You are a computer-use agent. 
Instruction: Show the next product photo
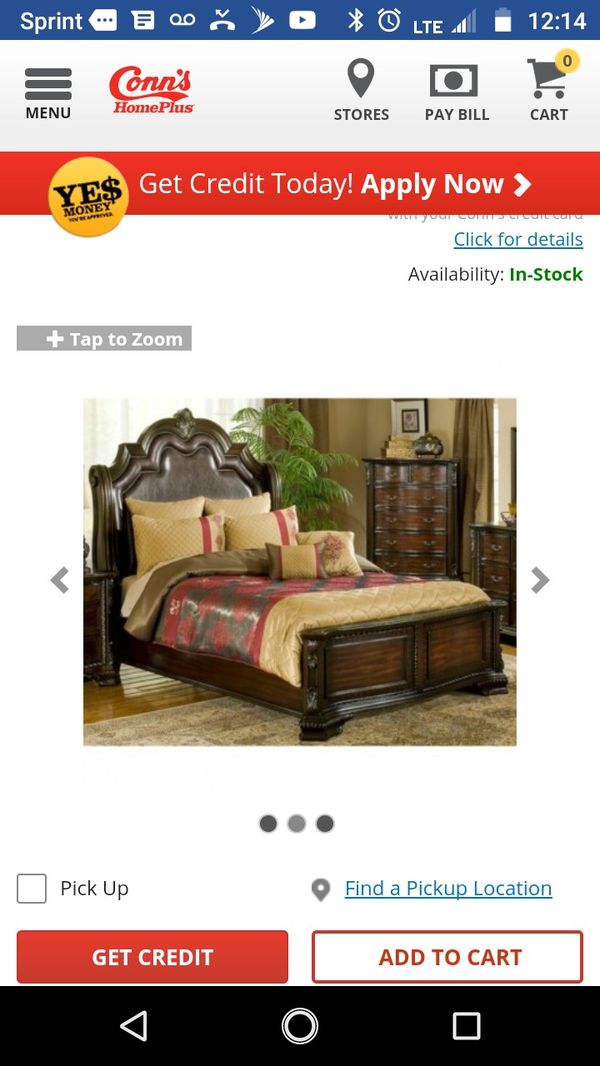[540, 580]
